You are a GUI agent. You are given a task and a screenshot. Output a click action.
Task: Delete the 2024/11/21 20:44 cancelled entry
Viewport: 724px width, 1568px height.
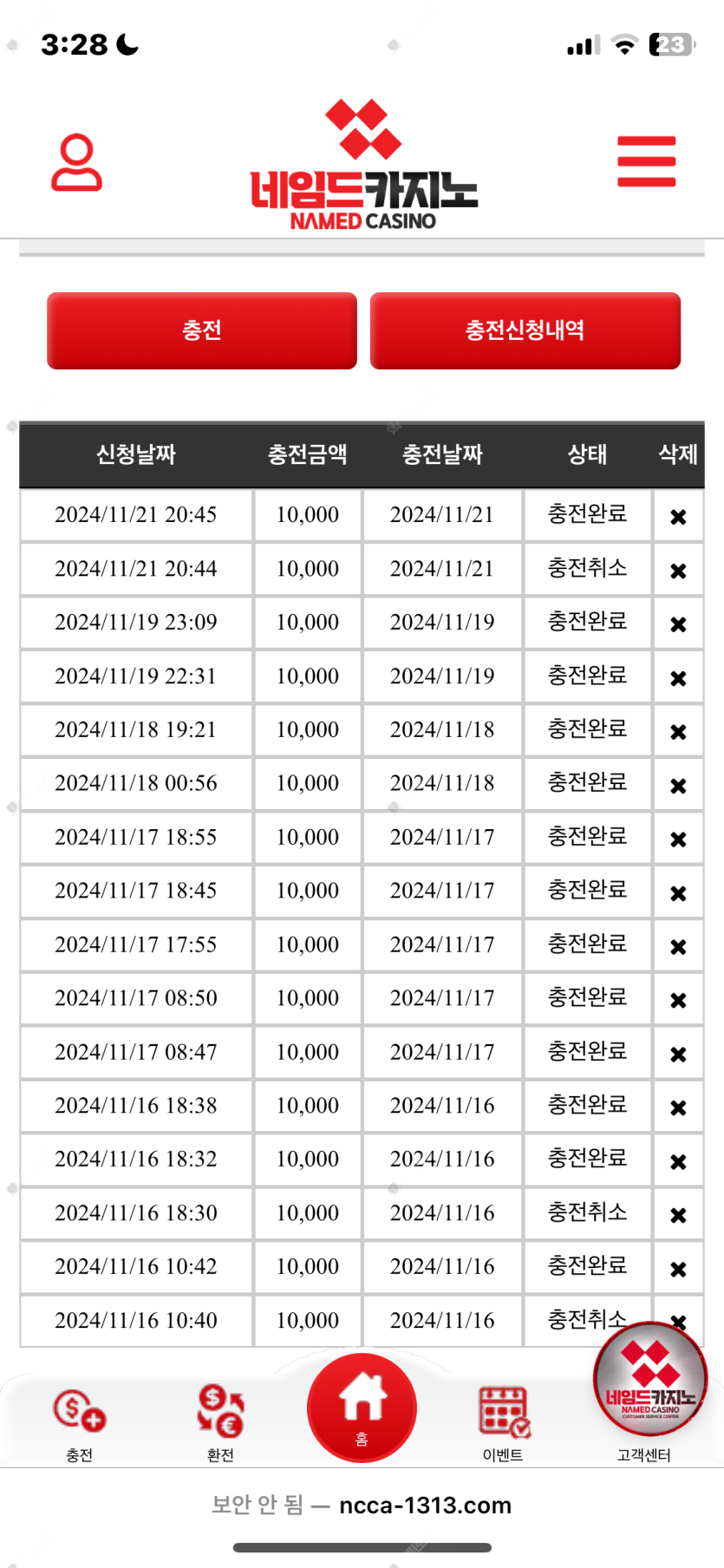click(678, 571)
